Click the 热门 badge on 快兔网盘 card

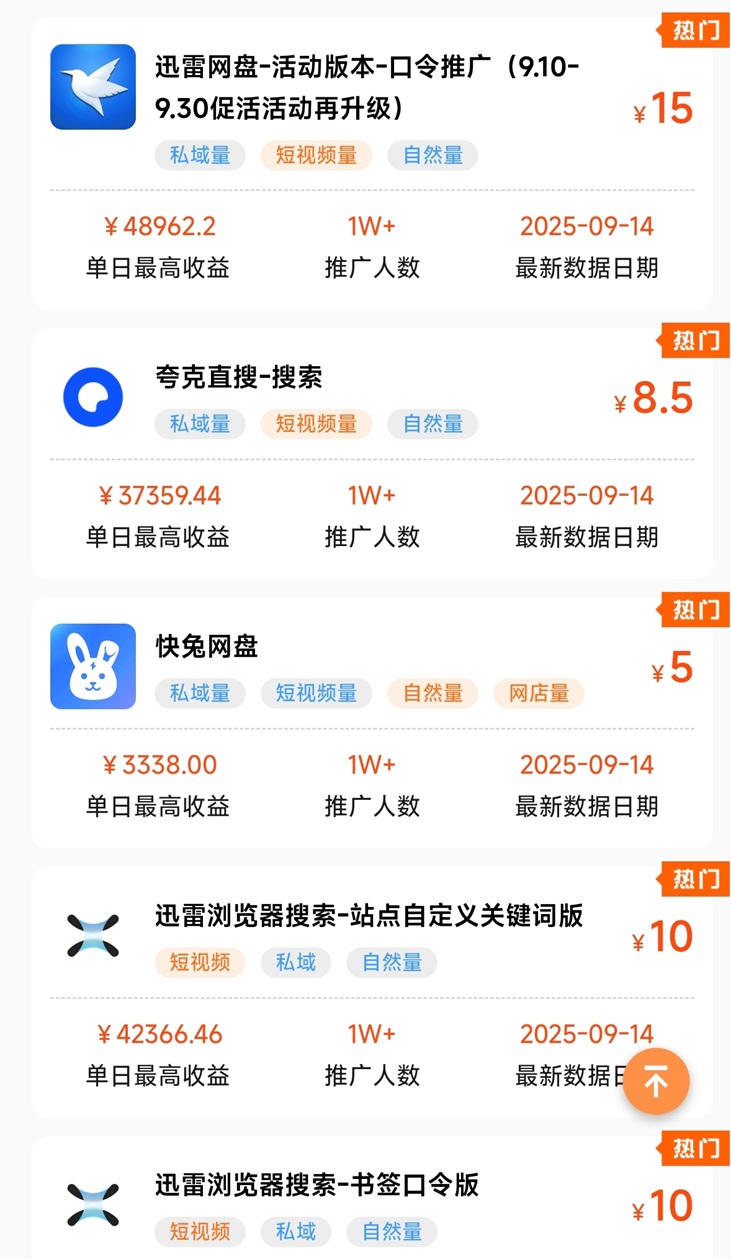697,610
